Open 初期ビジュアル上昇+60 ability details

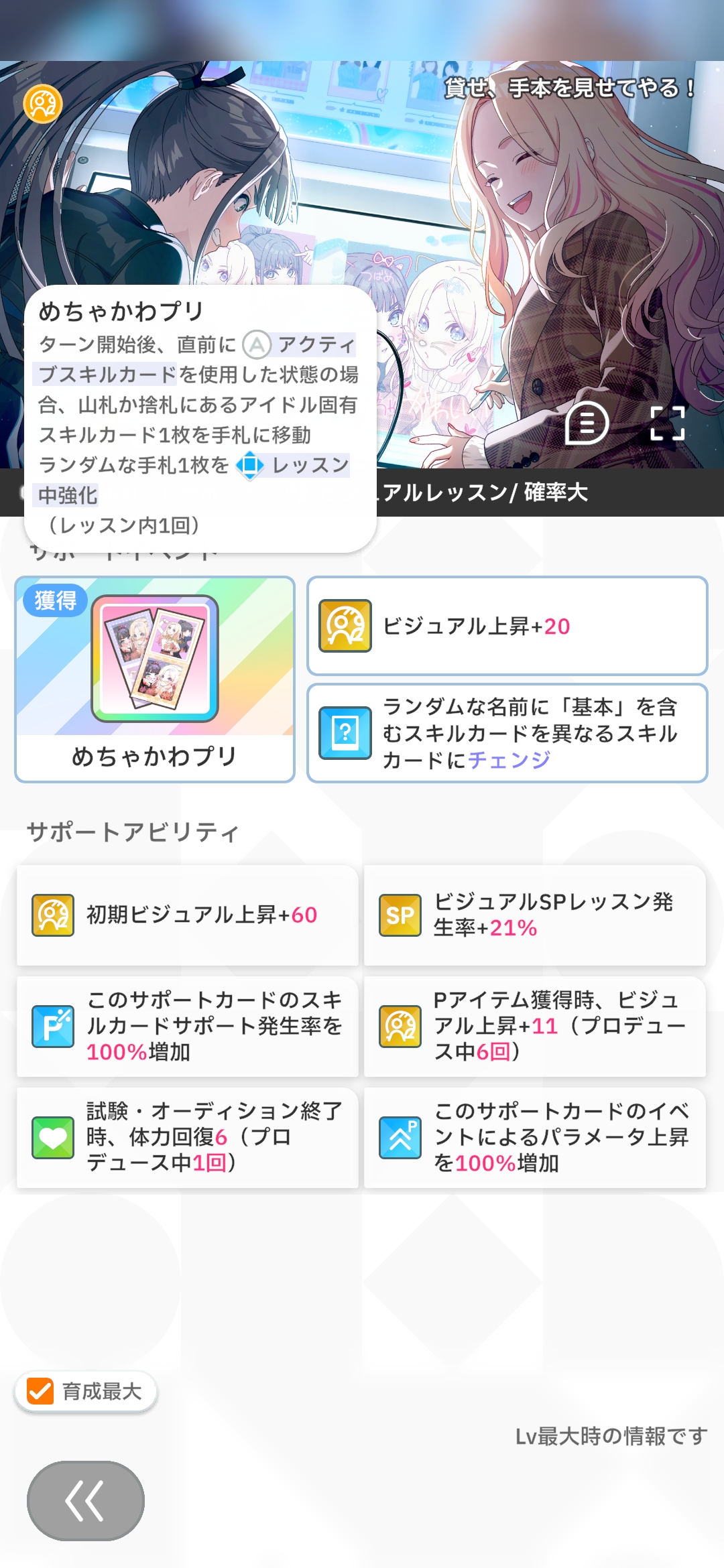(188, 915)
